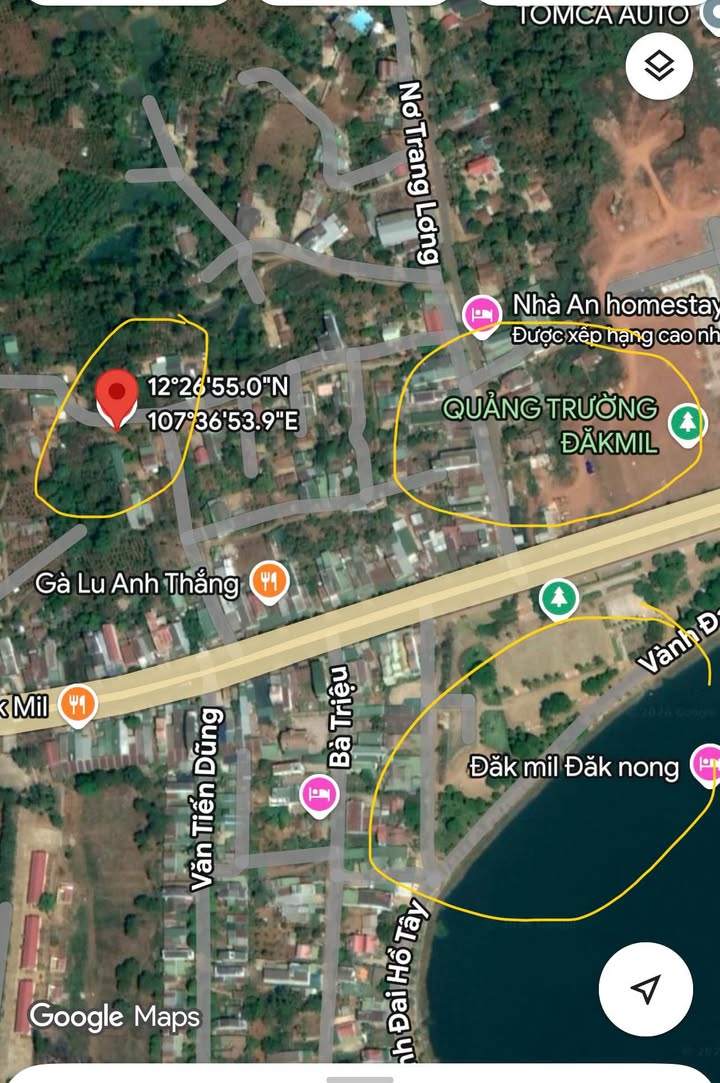Open the map layers button
720x1083 pixels.
pyautogui.click(x=660, y=66)
